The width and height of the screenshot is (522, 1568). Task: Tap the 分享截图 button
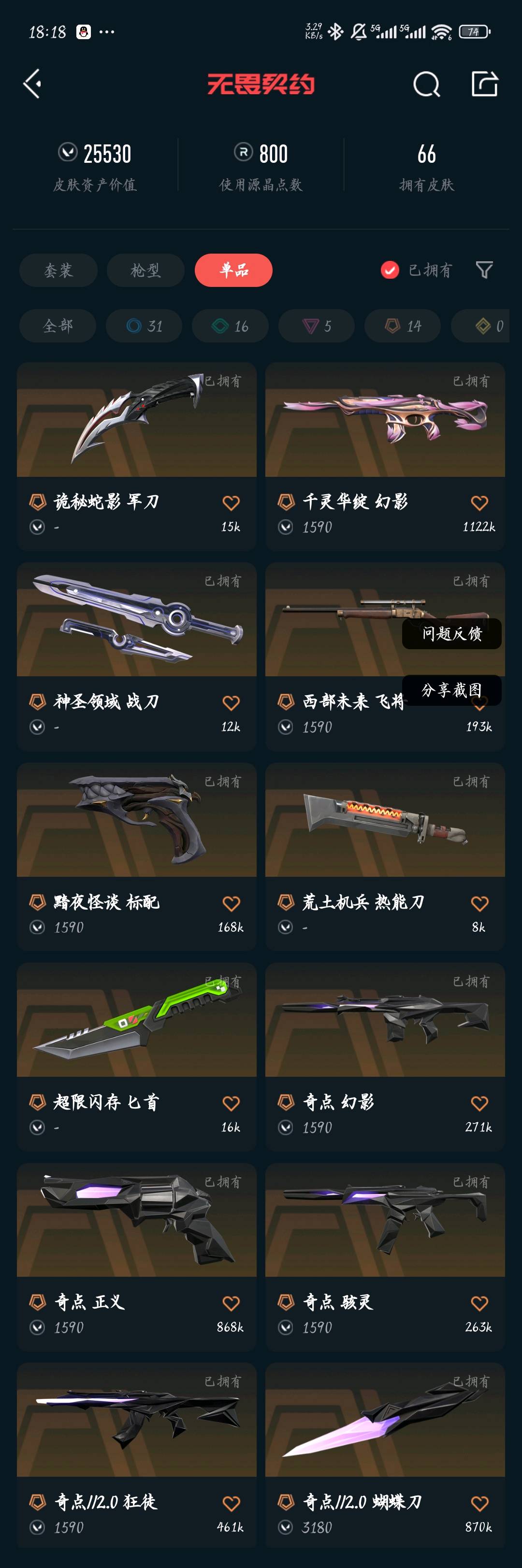[x=451, y=690]
